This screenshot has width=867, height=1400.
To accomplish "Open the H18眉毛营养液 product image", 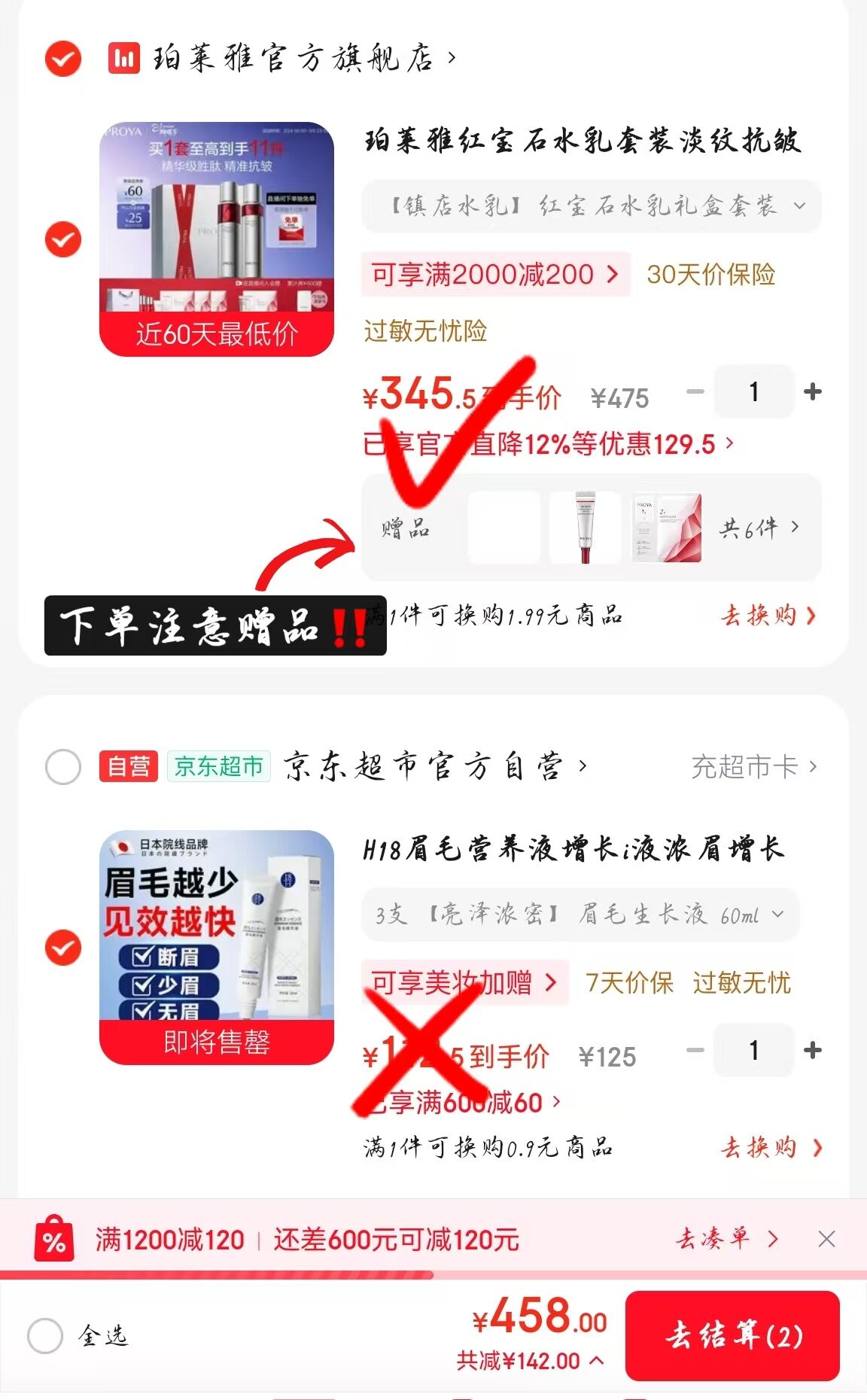I will click(x=217, y=947).
